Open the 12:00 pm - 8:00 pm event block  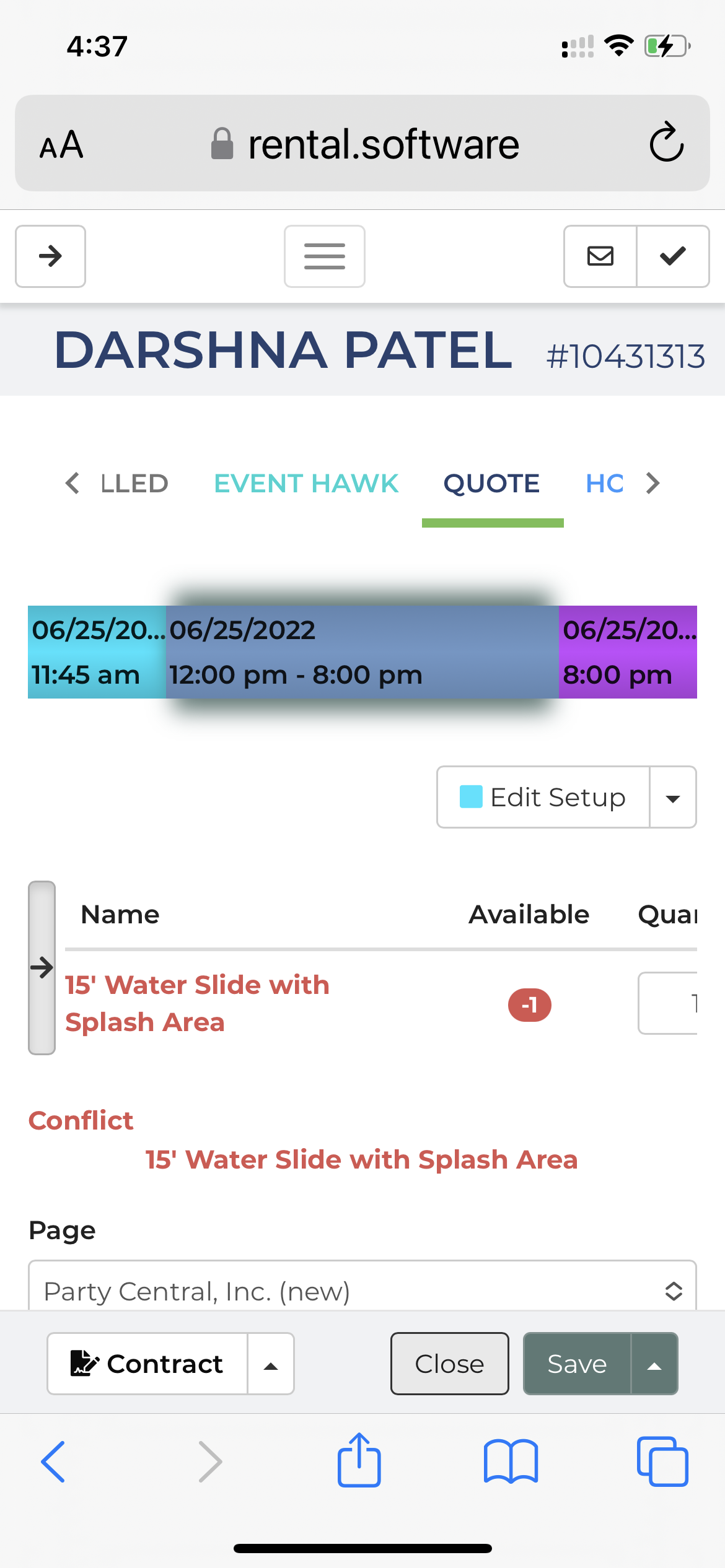pos(362,652)
